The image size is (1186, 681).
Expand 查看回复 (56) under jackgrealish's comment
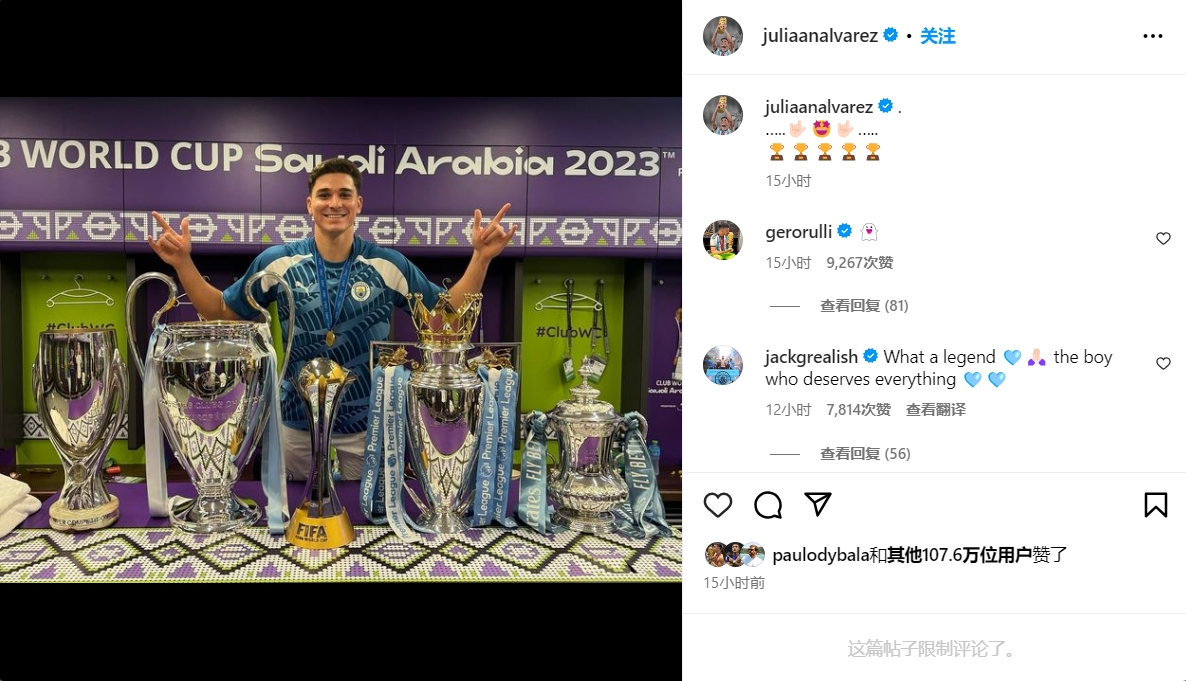864,454
